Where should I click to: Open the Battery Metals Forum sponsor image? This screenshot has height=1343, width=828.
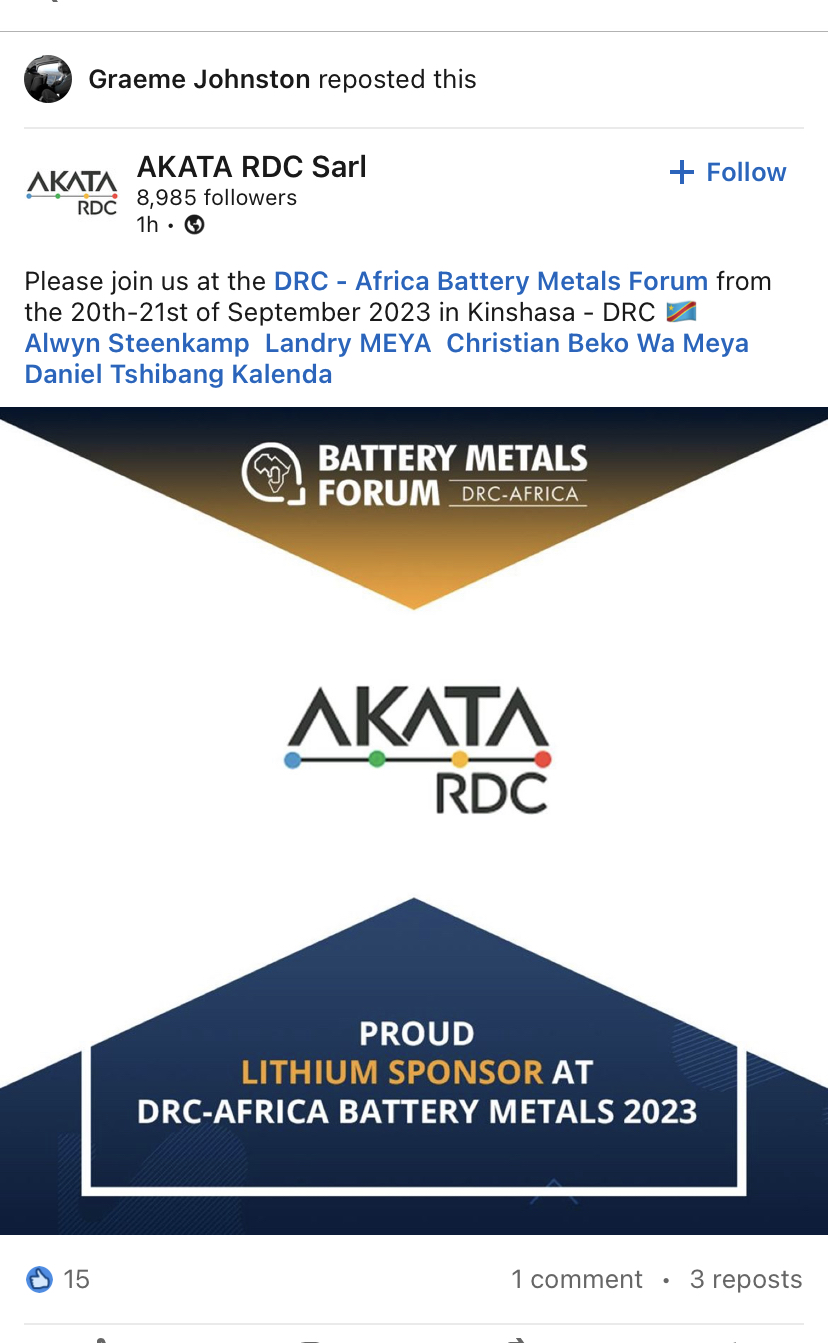tap(414, 820)
